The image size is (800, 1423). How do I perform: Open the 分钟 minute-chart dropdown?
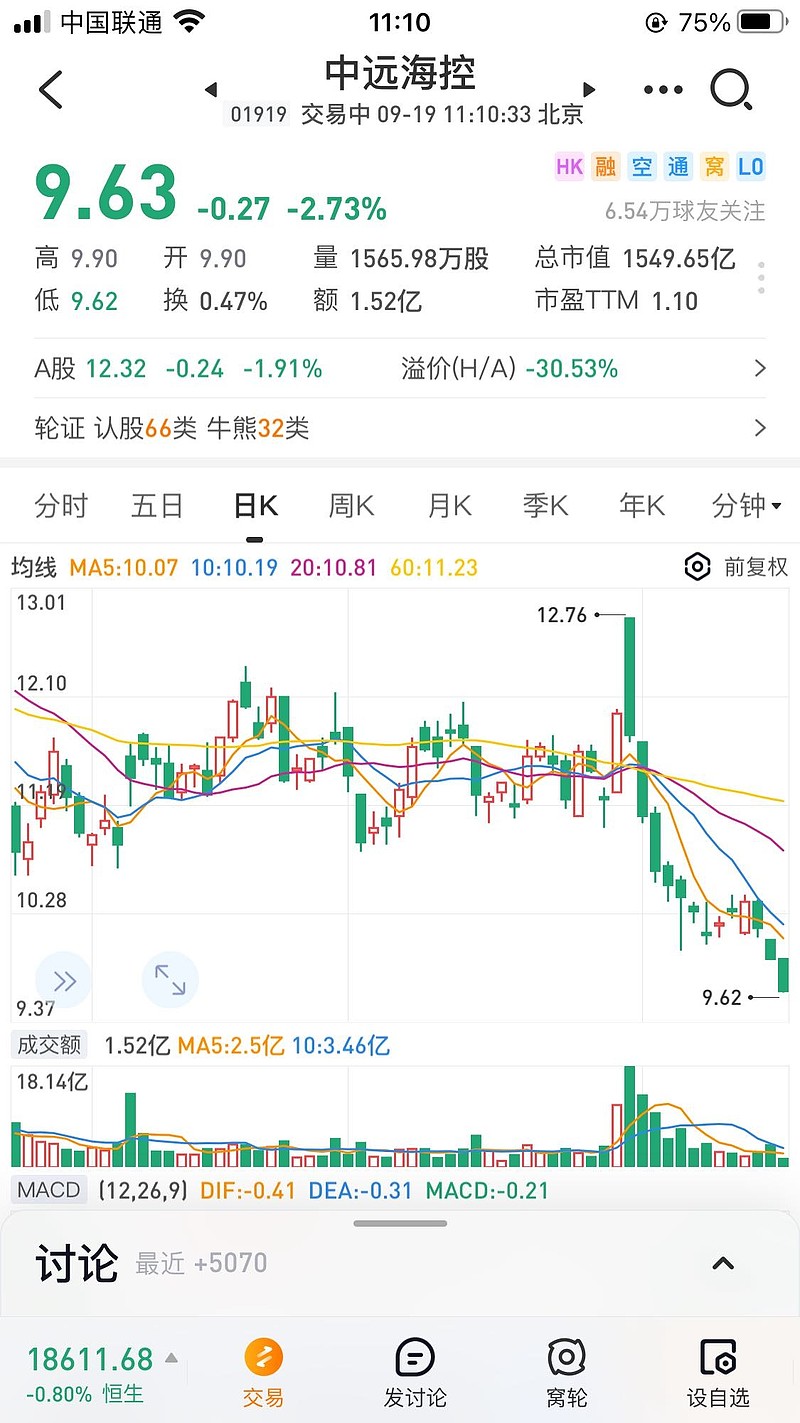746,506
